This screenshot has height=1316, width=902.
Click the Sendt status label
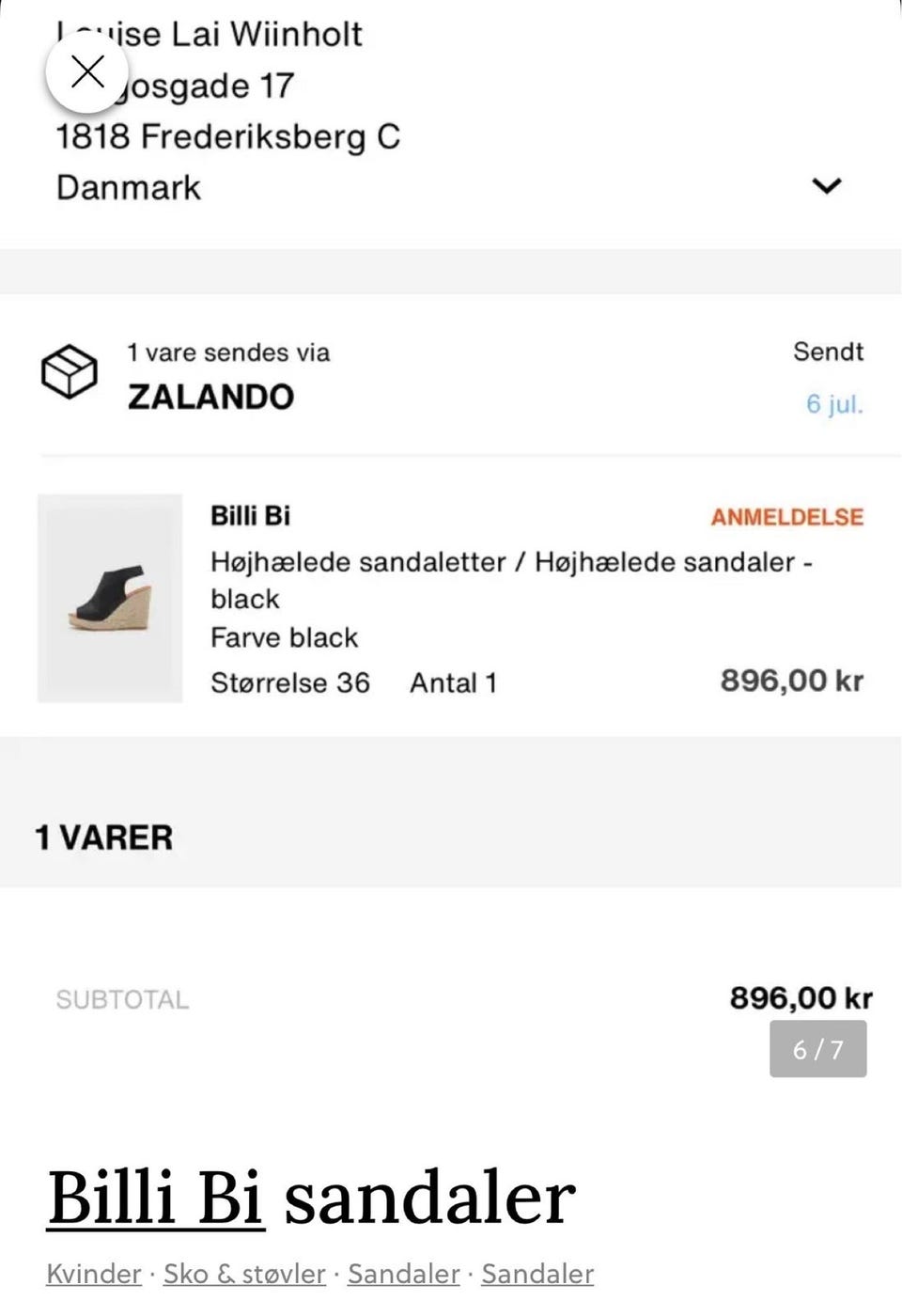(x=828, y=351)
